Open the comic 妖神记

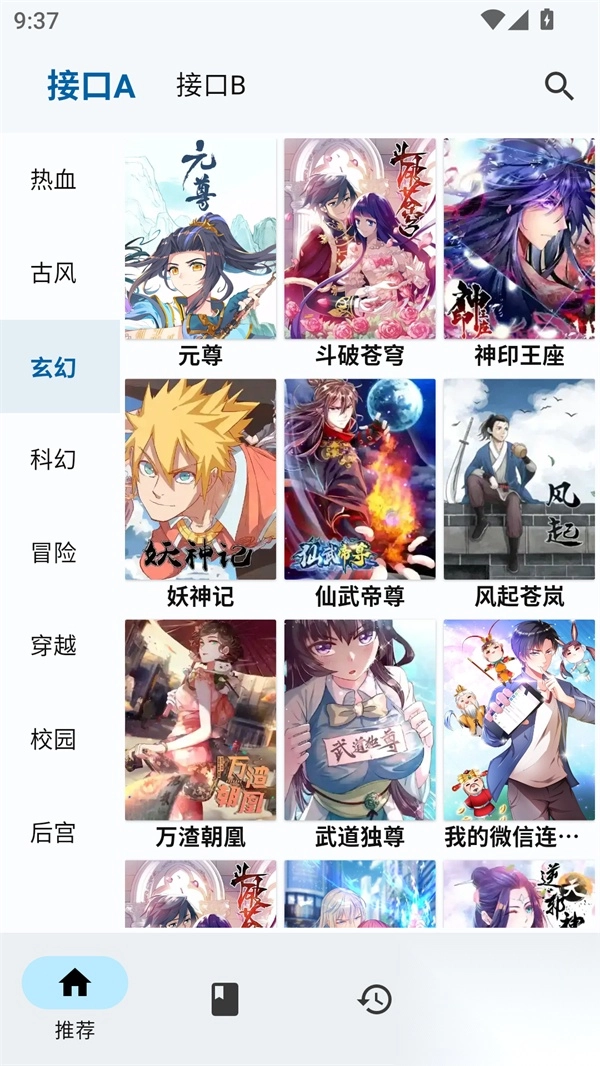click(200, 480)
